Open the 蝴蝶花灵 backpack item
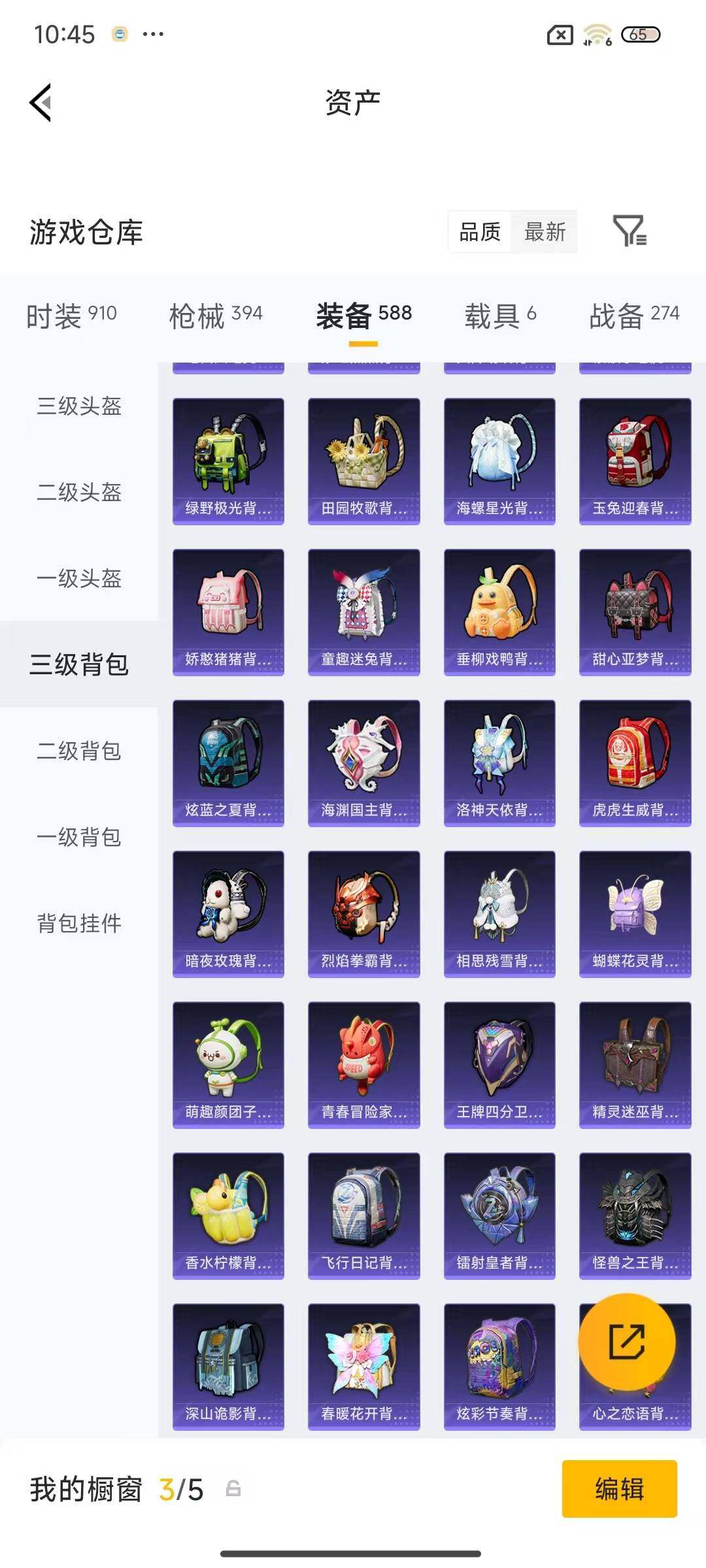706x1568 pixels. click(x=635, y=913)
